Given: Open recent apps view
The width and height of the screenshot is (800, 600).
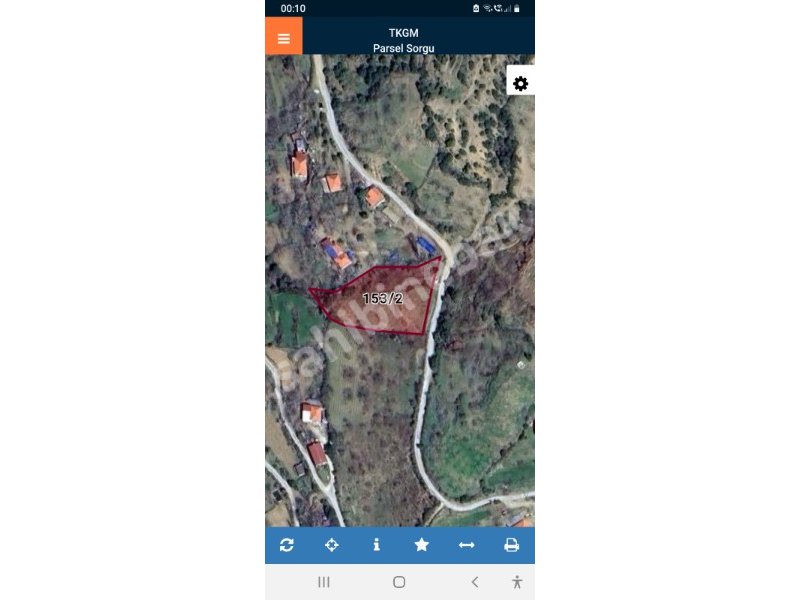Looking at the screenshot, I should pyautogui.click(x=324, y=582).
